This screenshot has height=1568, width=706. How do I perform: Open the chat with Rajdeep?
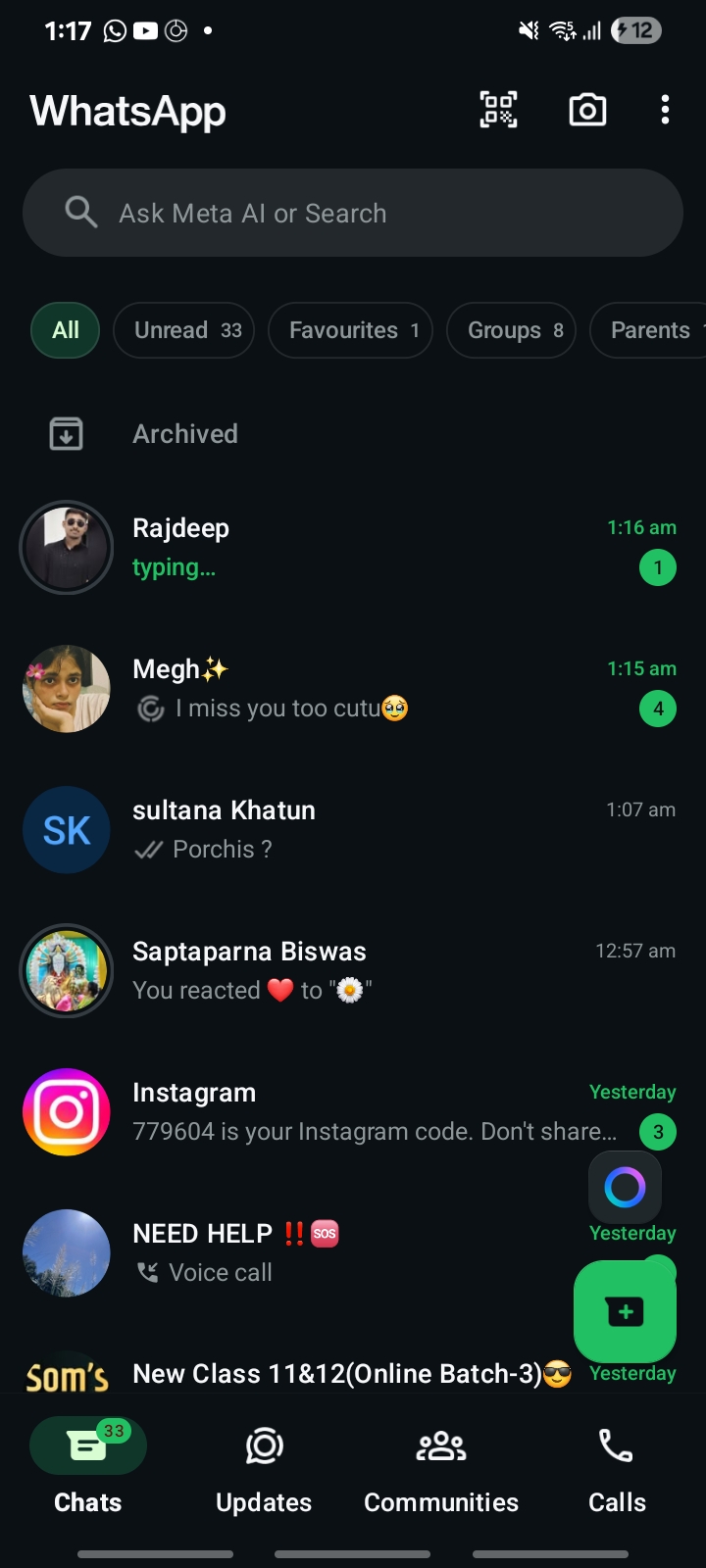353,547
